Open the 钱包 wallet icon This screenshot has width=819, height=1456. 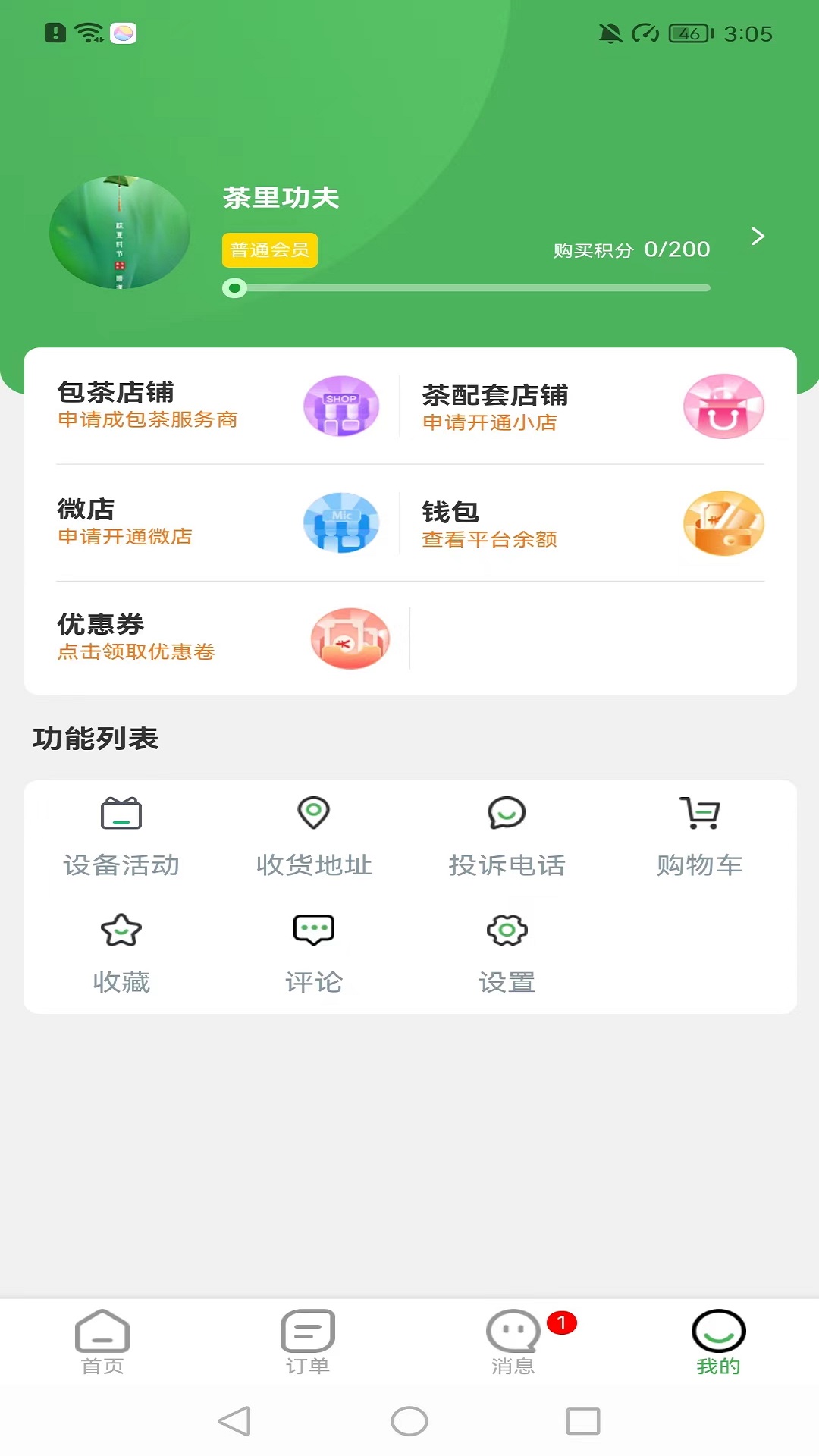point(723,523)
